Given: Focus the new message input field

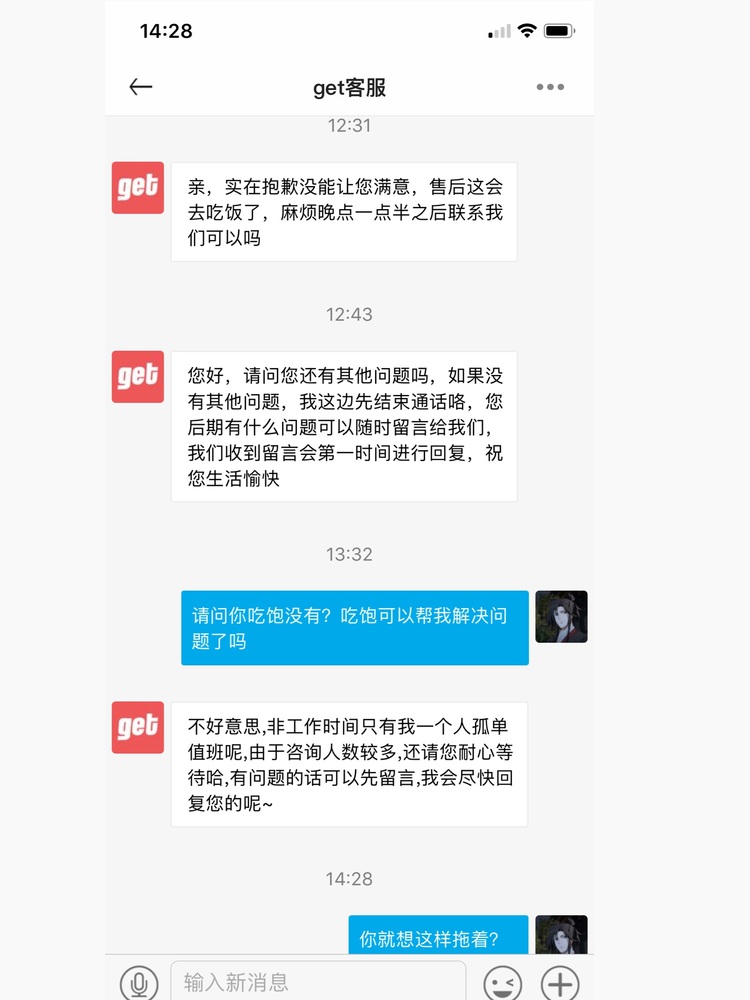Looking at the screenshot, I should (x=318, y=981).
